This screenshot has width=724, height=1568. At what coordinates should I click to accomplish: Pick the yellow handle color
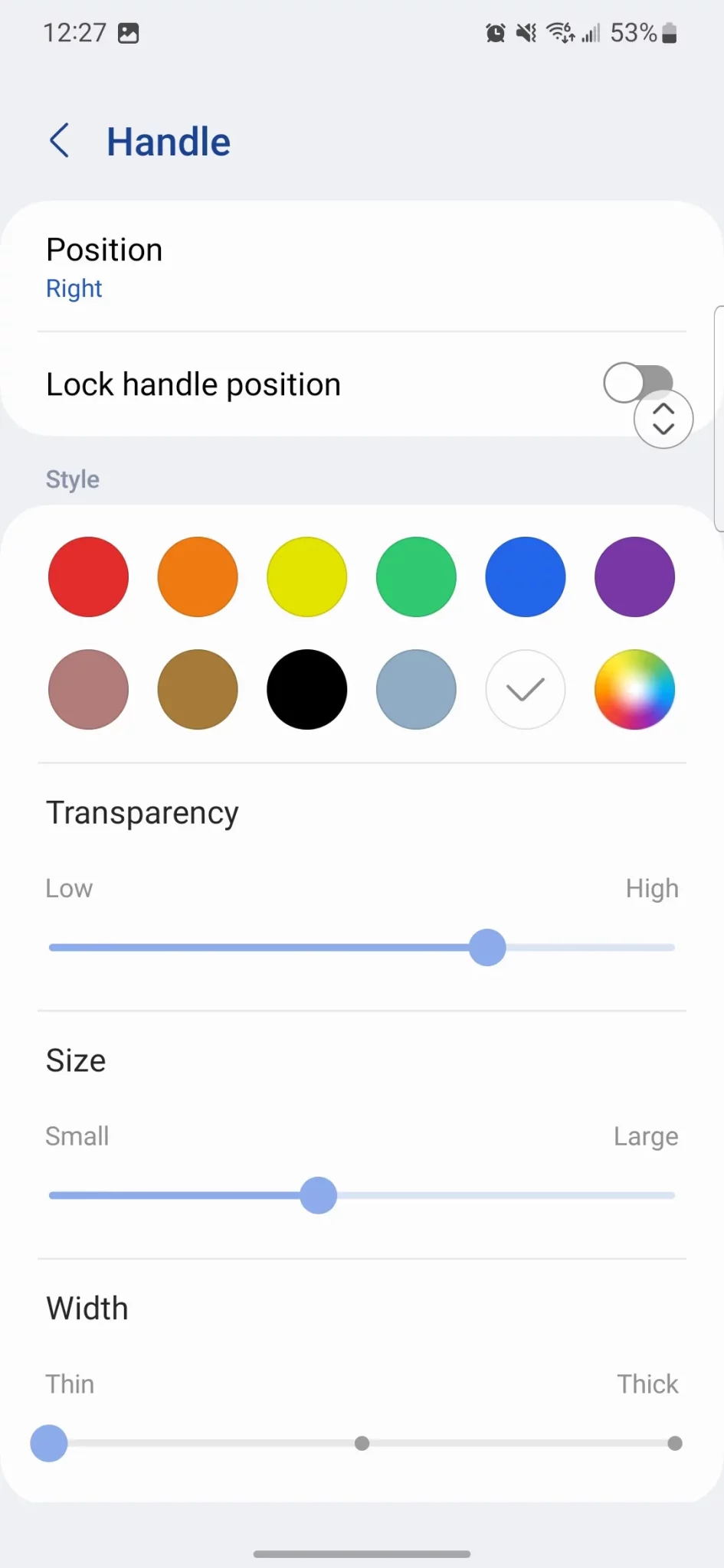(x=306, y=577)
